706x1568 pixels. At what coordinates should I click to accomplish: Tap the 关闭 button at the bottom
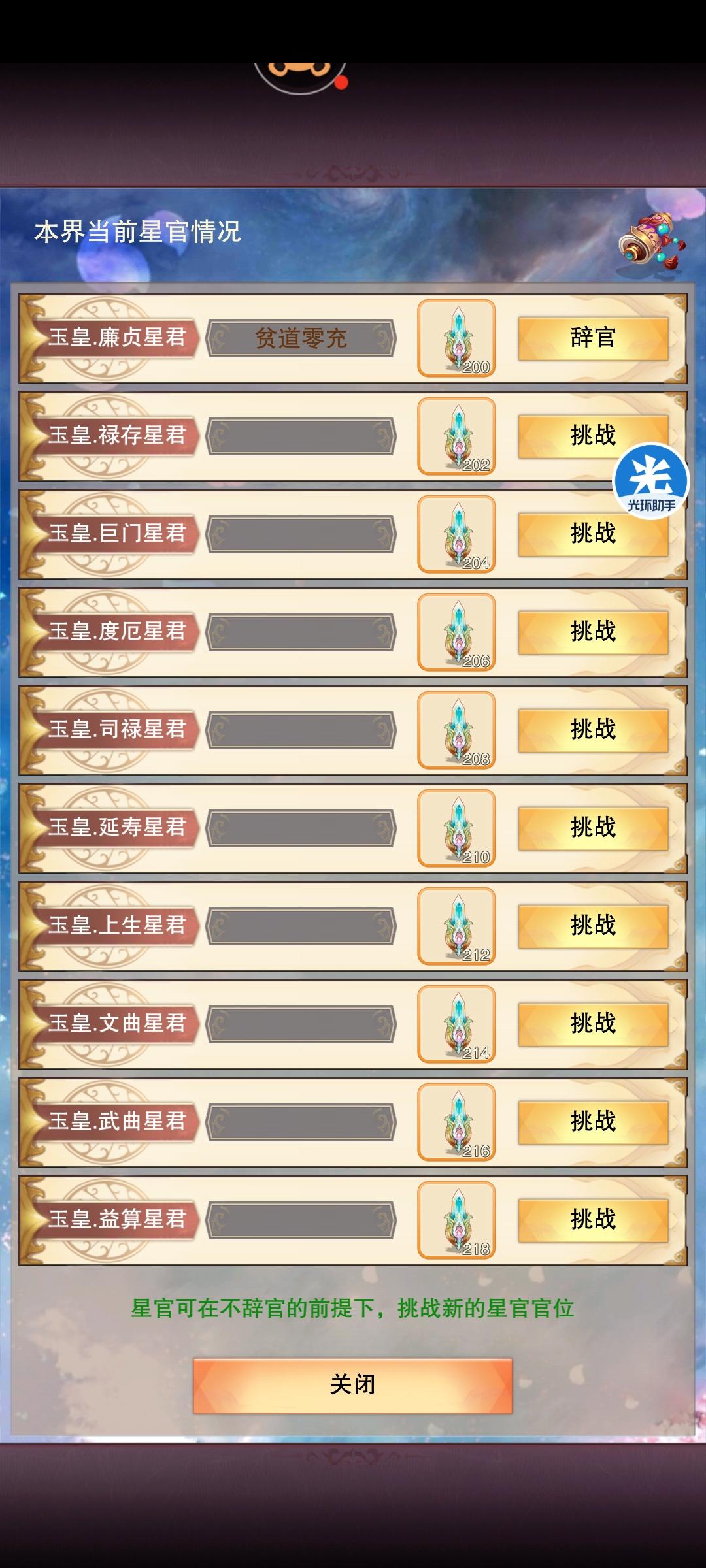click(353, 1386)
